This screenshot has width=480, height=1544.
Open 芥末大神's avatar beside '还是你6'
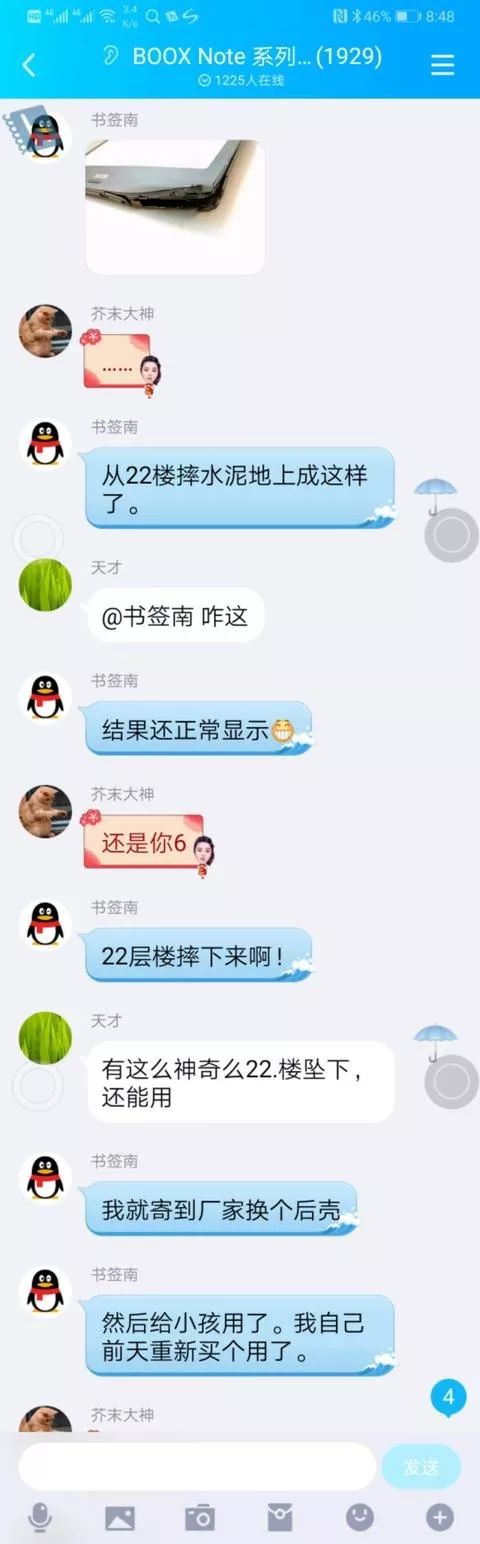click(45, 811)
